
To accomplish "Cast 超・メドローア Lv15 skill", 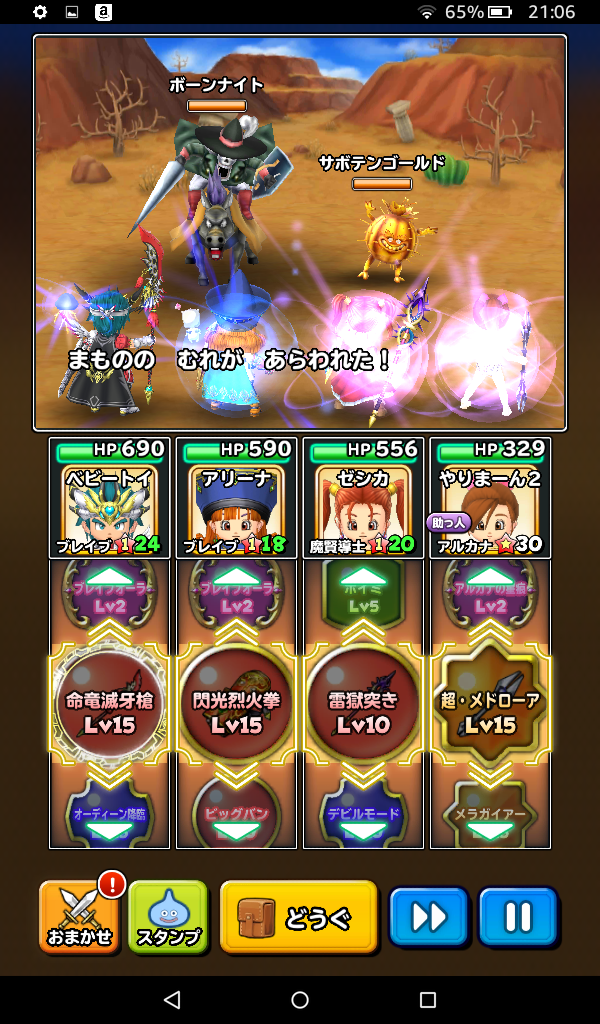I will pos(490,710).
